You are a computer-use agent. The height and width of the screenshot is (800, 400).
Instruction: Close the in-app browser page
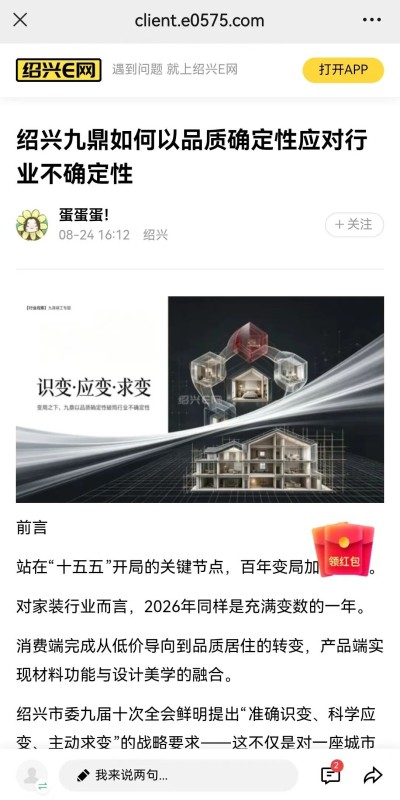(x=20, y=20)
